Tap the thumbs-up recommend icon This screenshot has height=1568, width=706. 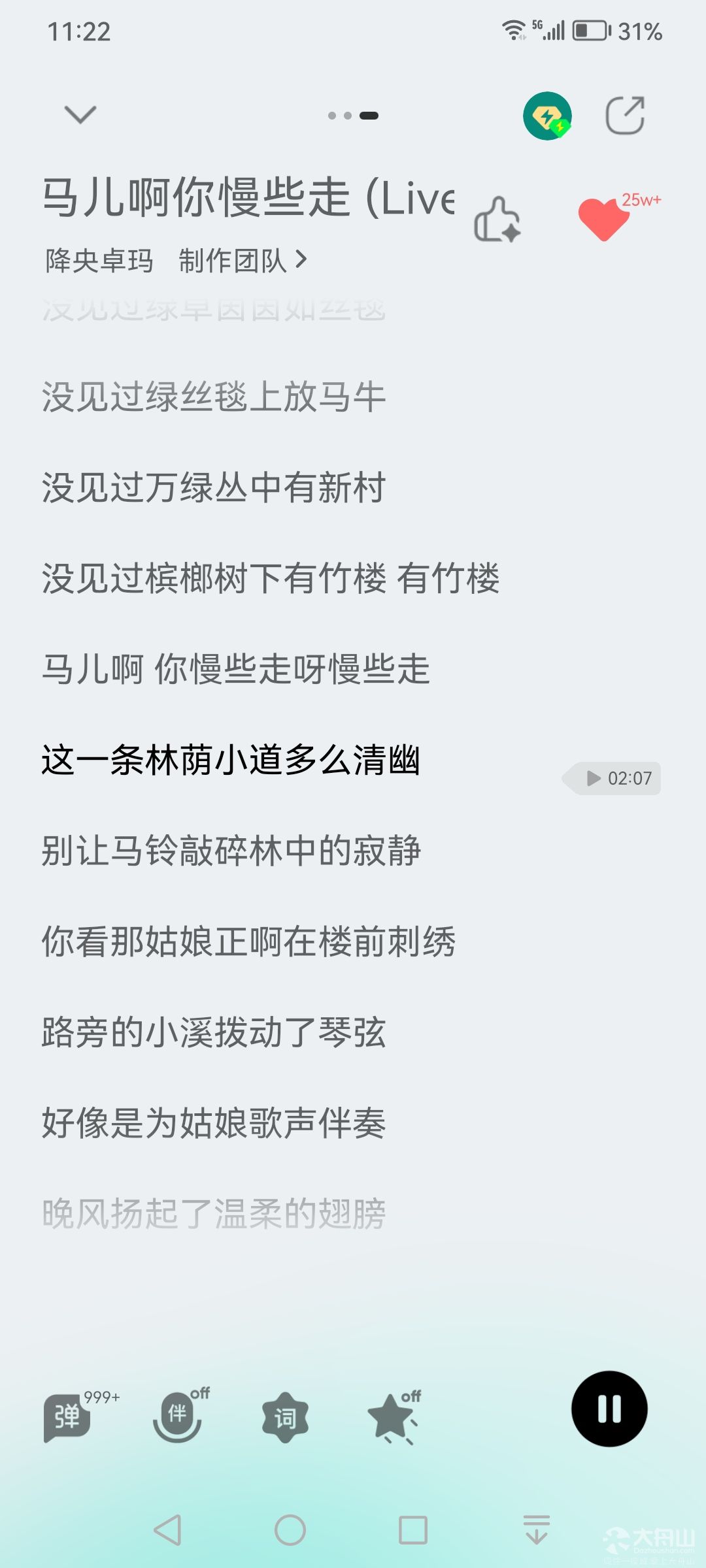(x=497, y=220)
